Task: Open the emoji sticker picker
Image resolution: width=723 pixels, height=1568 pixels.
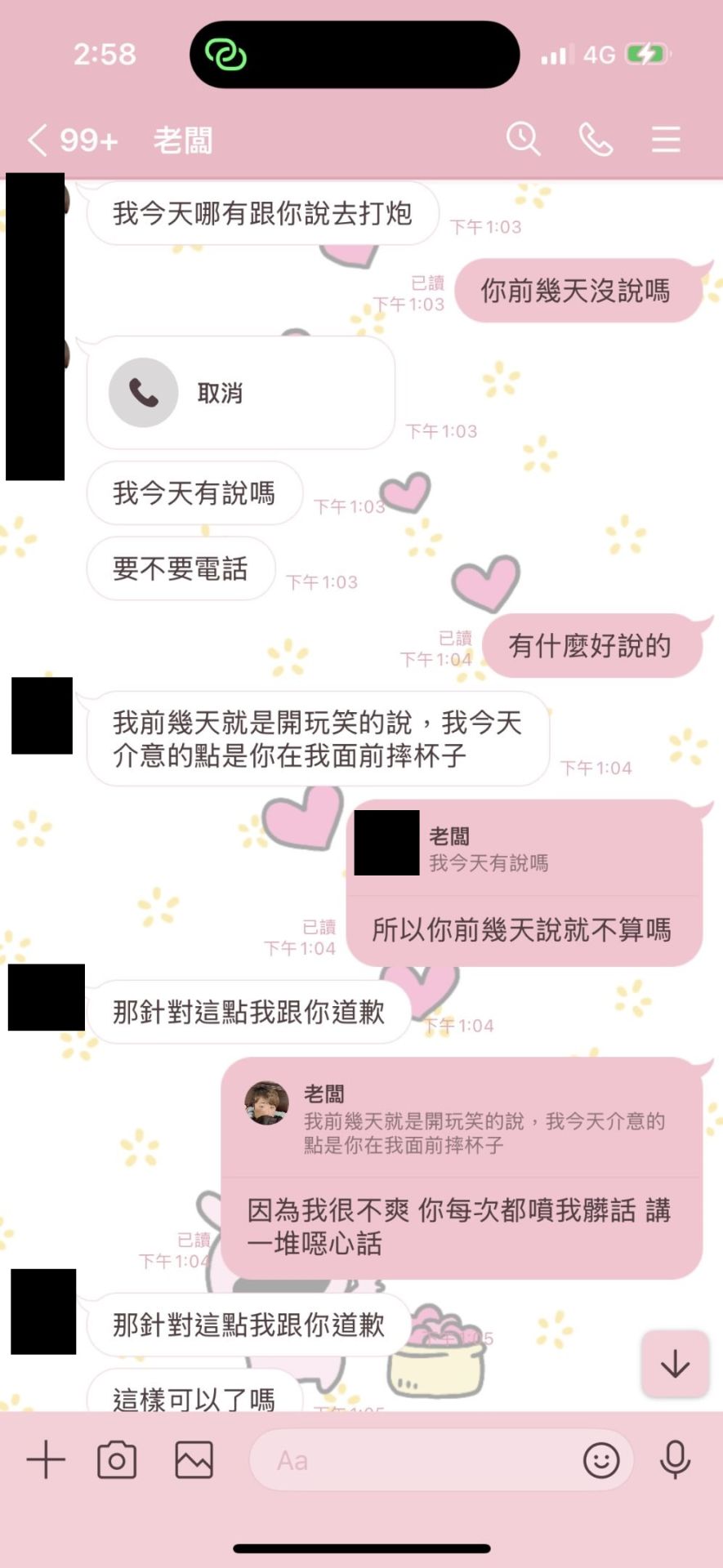Action: [x=601, y=1459]
